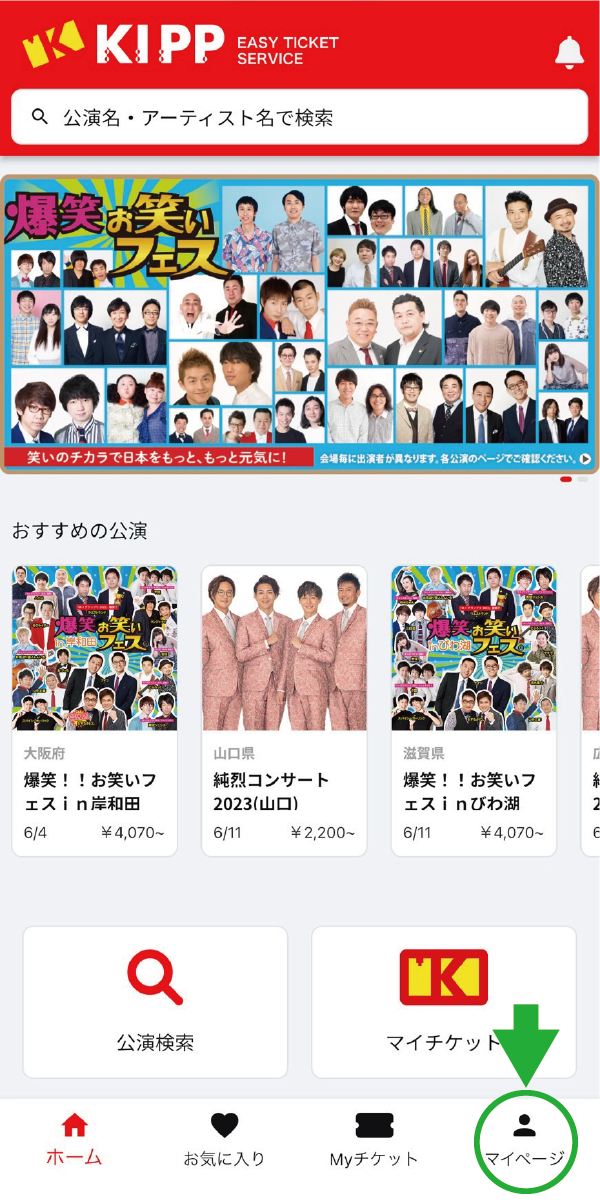Open the マイチケット button
This screenshot has height=1200, width=600.
point(444,1001)
